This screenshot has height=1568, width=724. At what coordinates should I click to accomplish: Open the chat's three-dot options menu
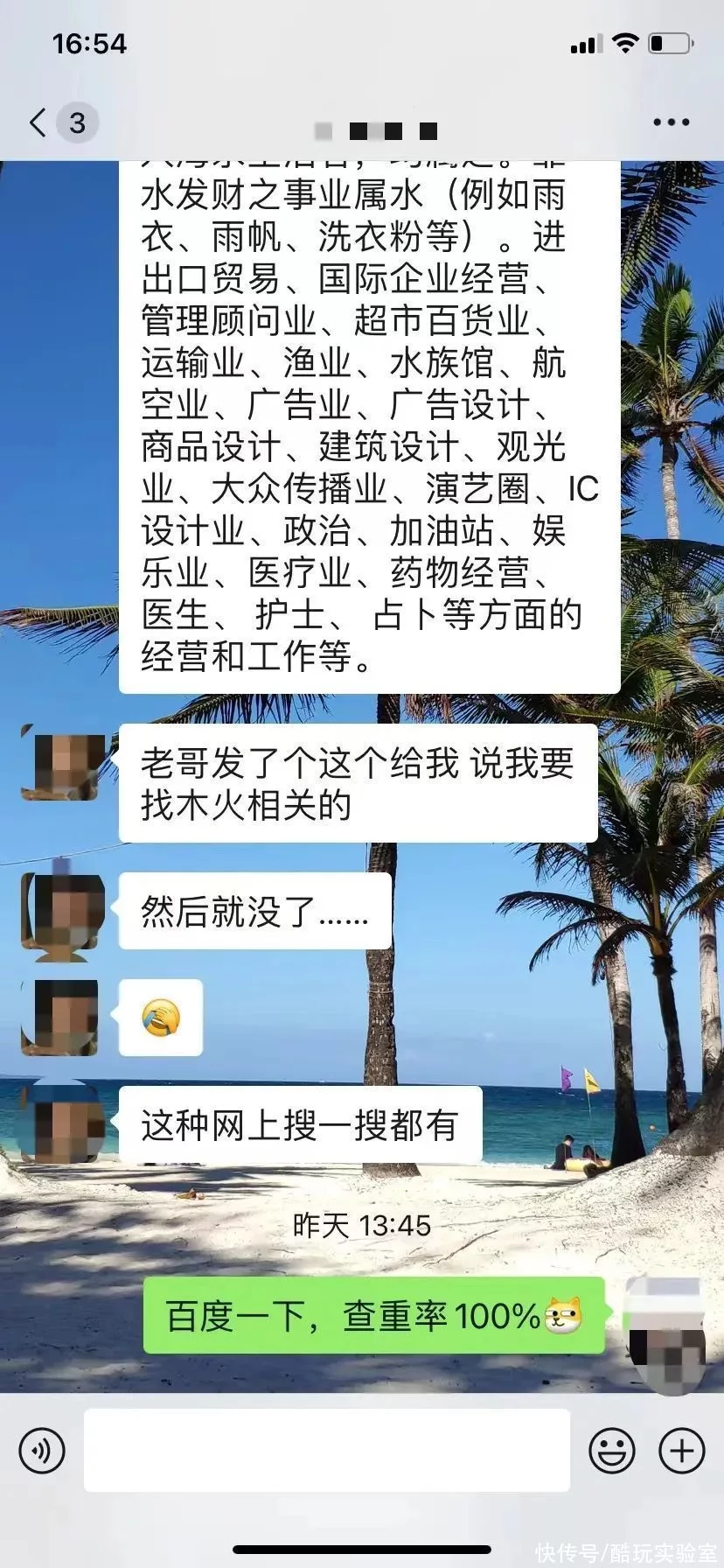671,122
